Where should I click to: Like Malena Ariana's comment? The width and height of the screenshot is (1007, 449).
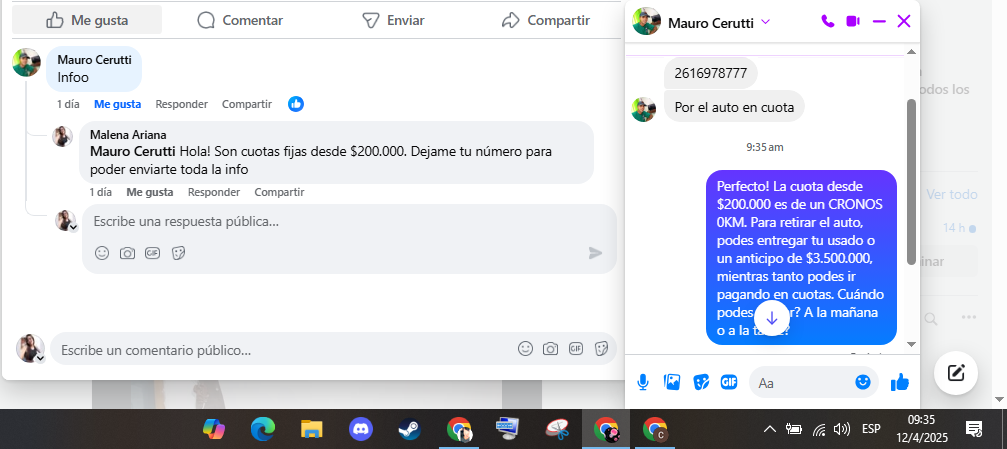[149, 192]
